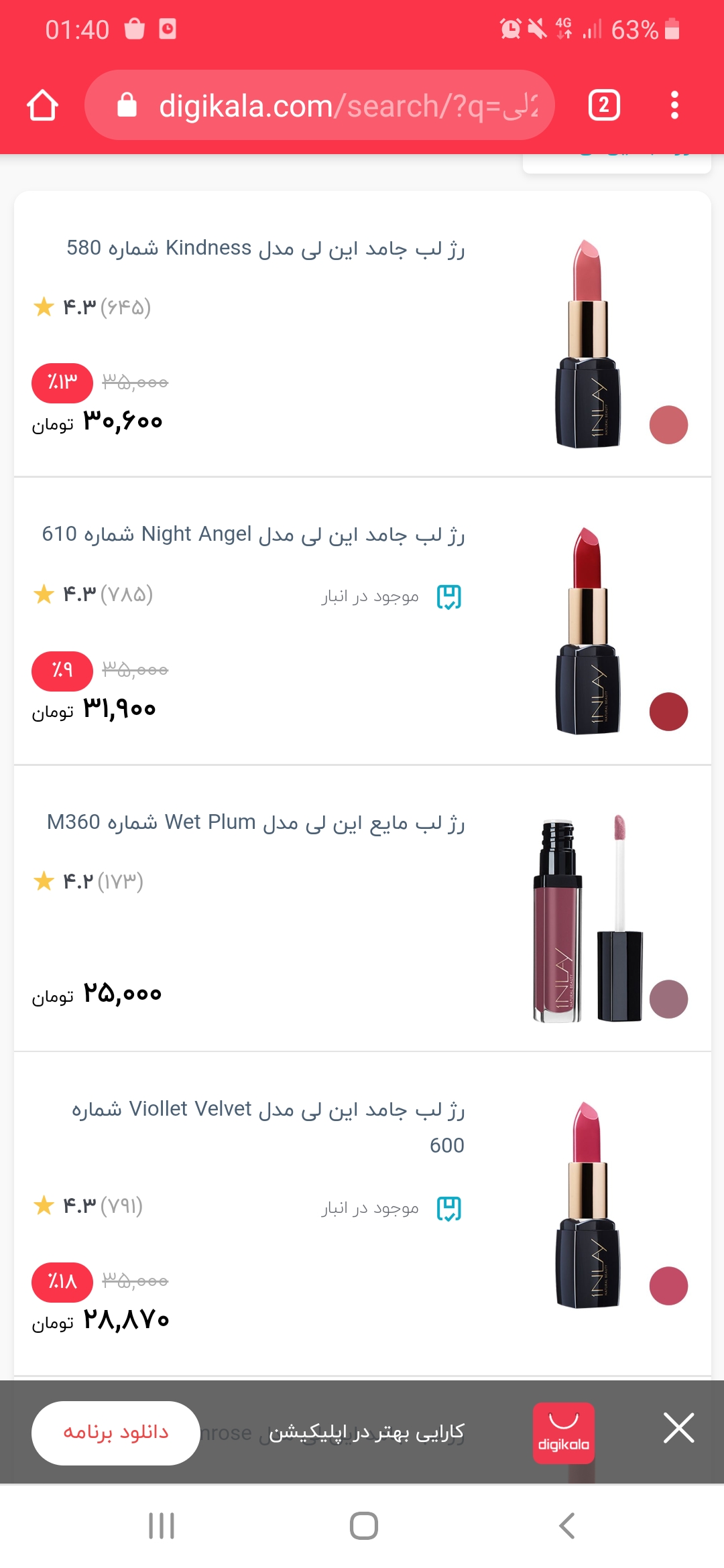Go back with the system back button

[x=566, y=1526]
